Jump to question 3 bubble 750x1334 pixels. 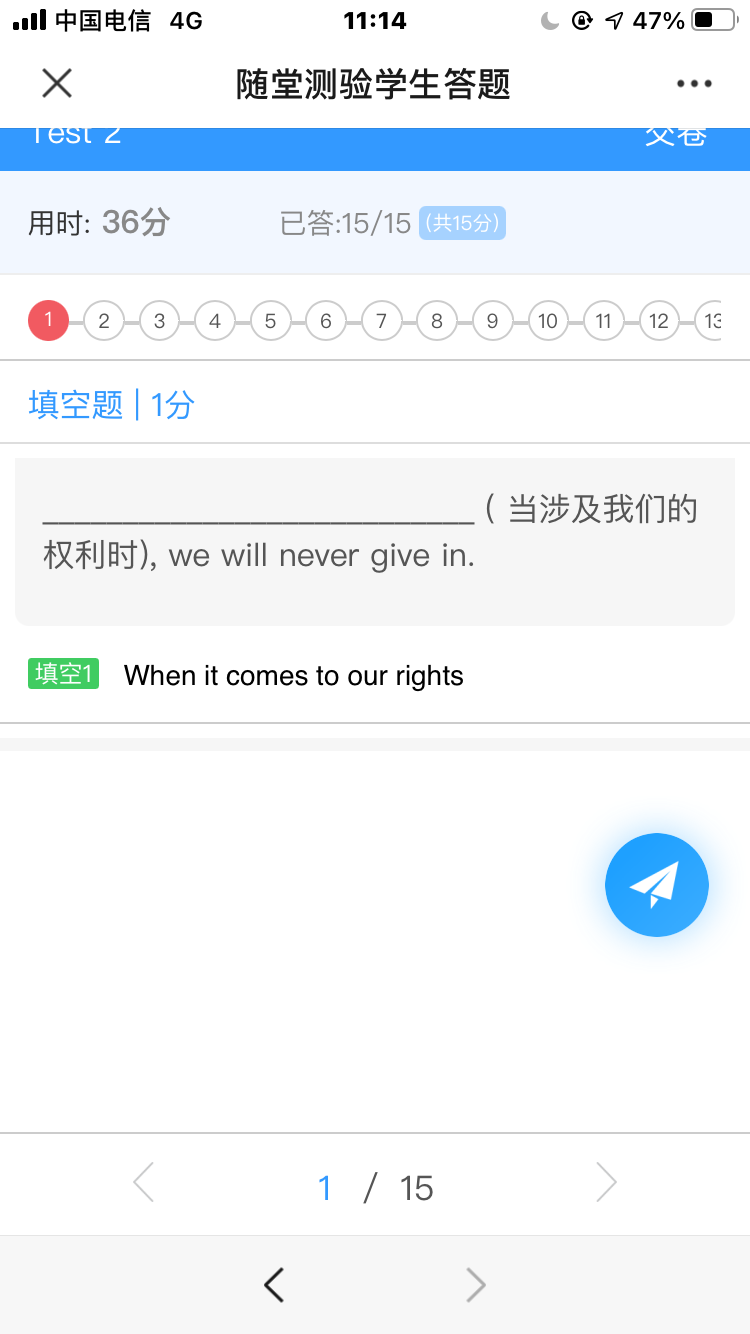coord(159,322)
